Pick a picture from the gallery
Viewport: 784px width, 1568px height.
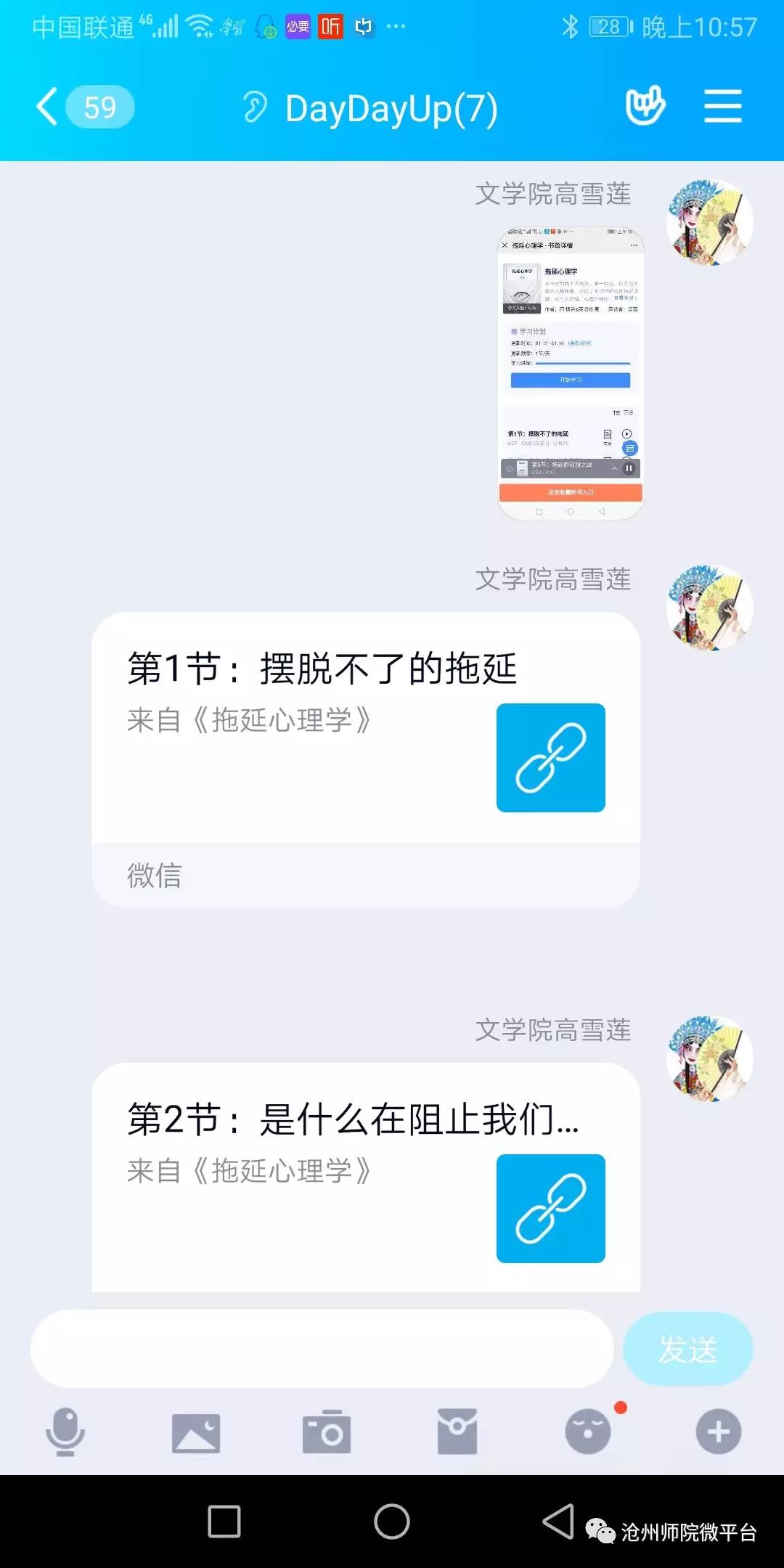196,1432
